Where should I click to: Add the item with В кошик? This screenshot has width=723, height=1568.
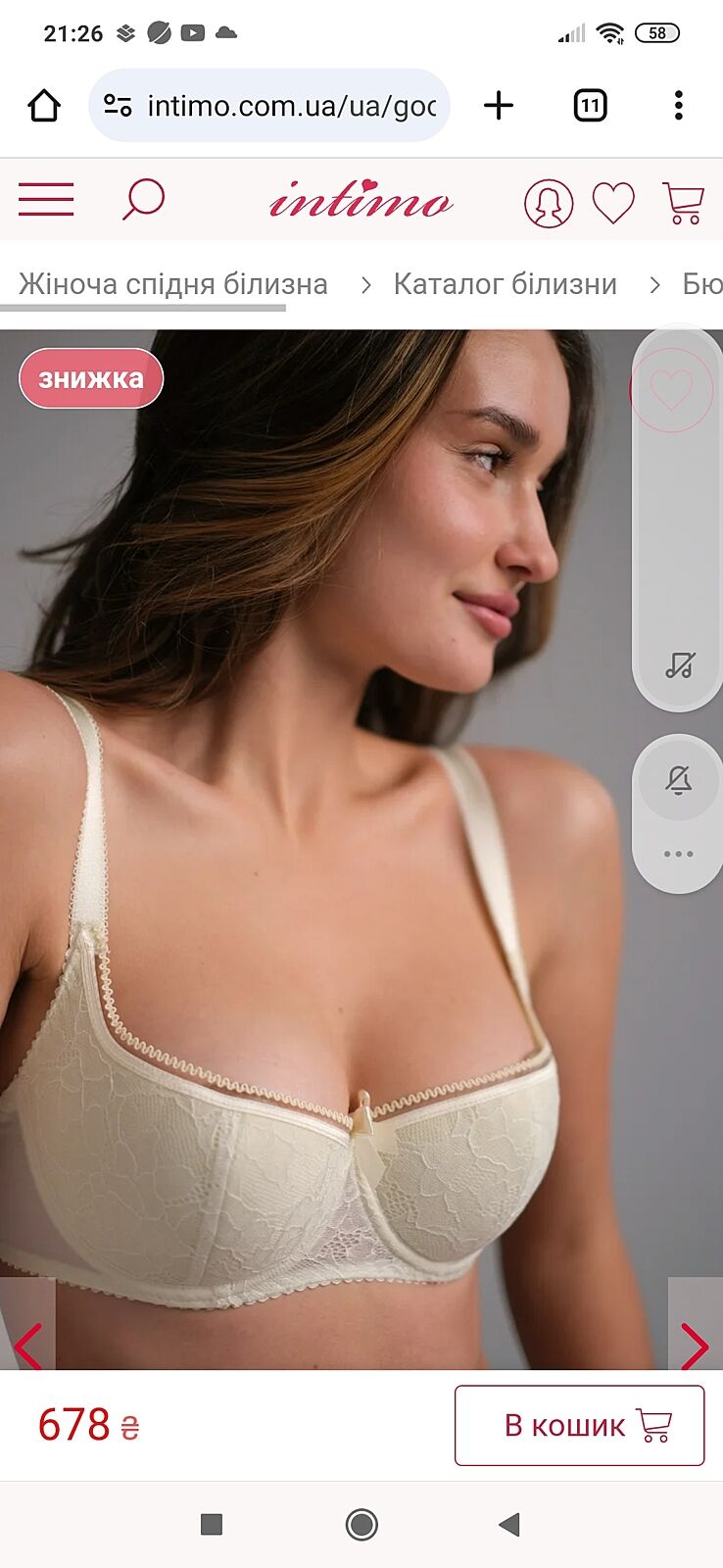click(579, 1426)
